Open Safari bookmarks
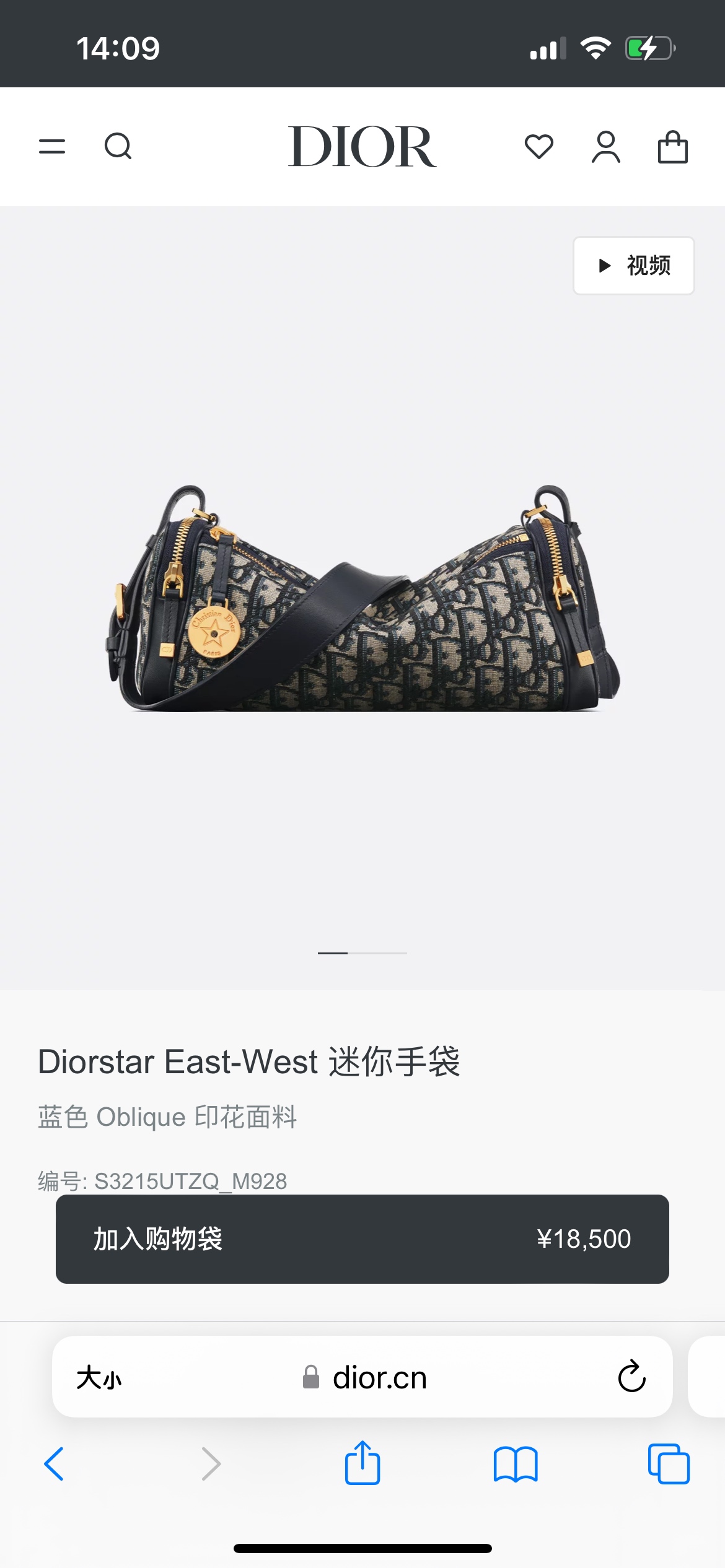 (x=515, y=1464)
